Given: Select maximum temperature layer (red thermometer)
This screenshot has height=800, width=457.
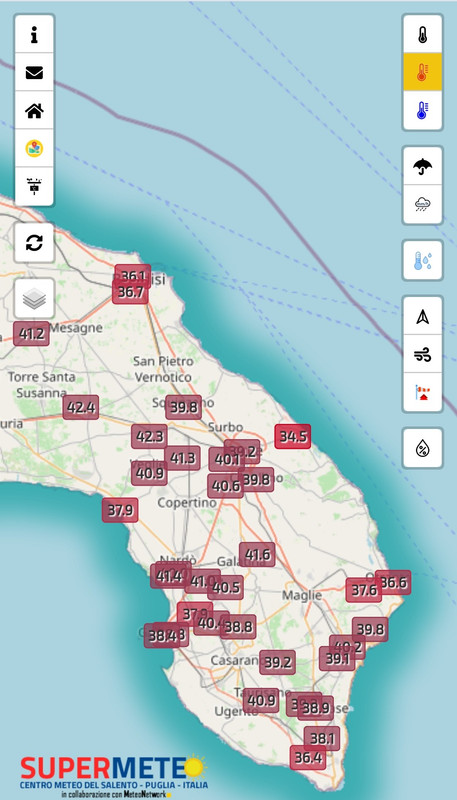Looking at the screenshot, I should coord(422,72).
